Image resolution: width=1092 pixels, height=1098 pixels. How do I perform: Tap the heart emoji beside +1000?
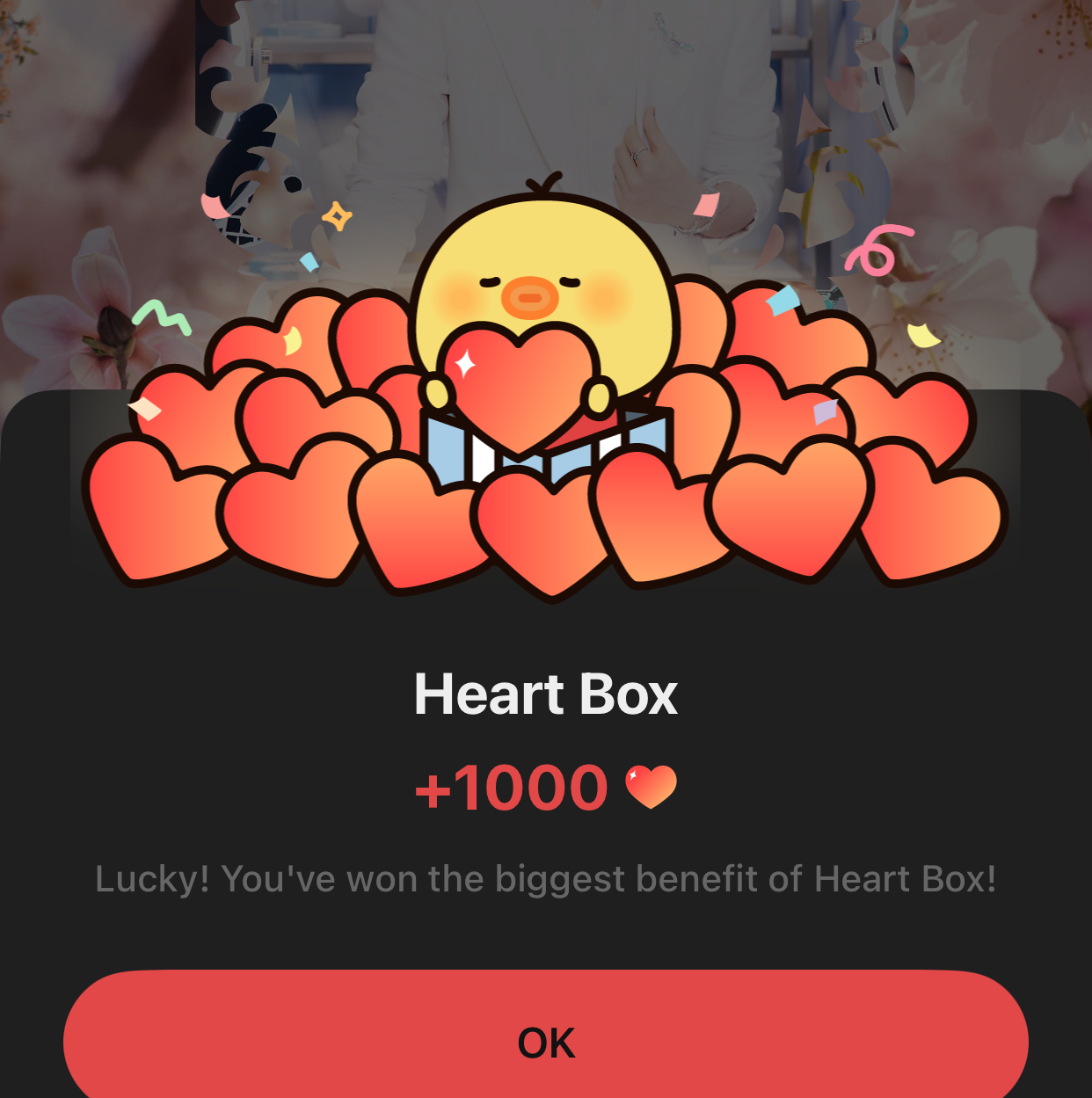pos(651,787)
